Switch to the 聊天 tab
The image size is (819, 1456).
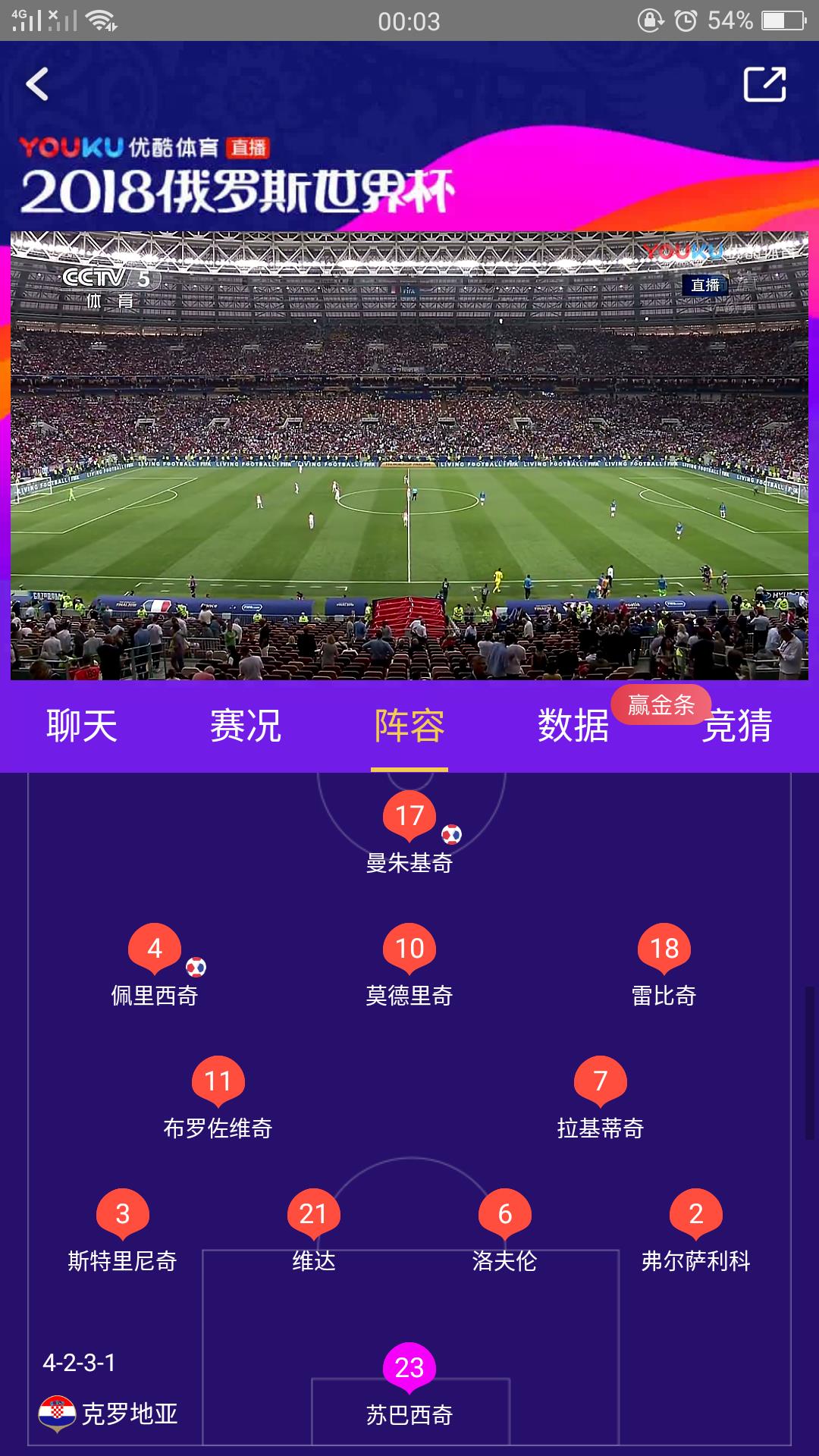coord(82,726)
